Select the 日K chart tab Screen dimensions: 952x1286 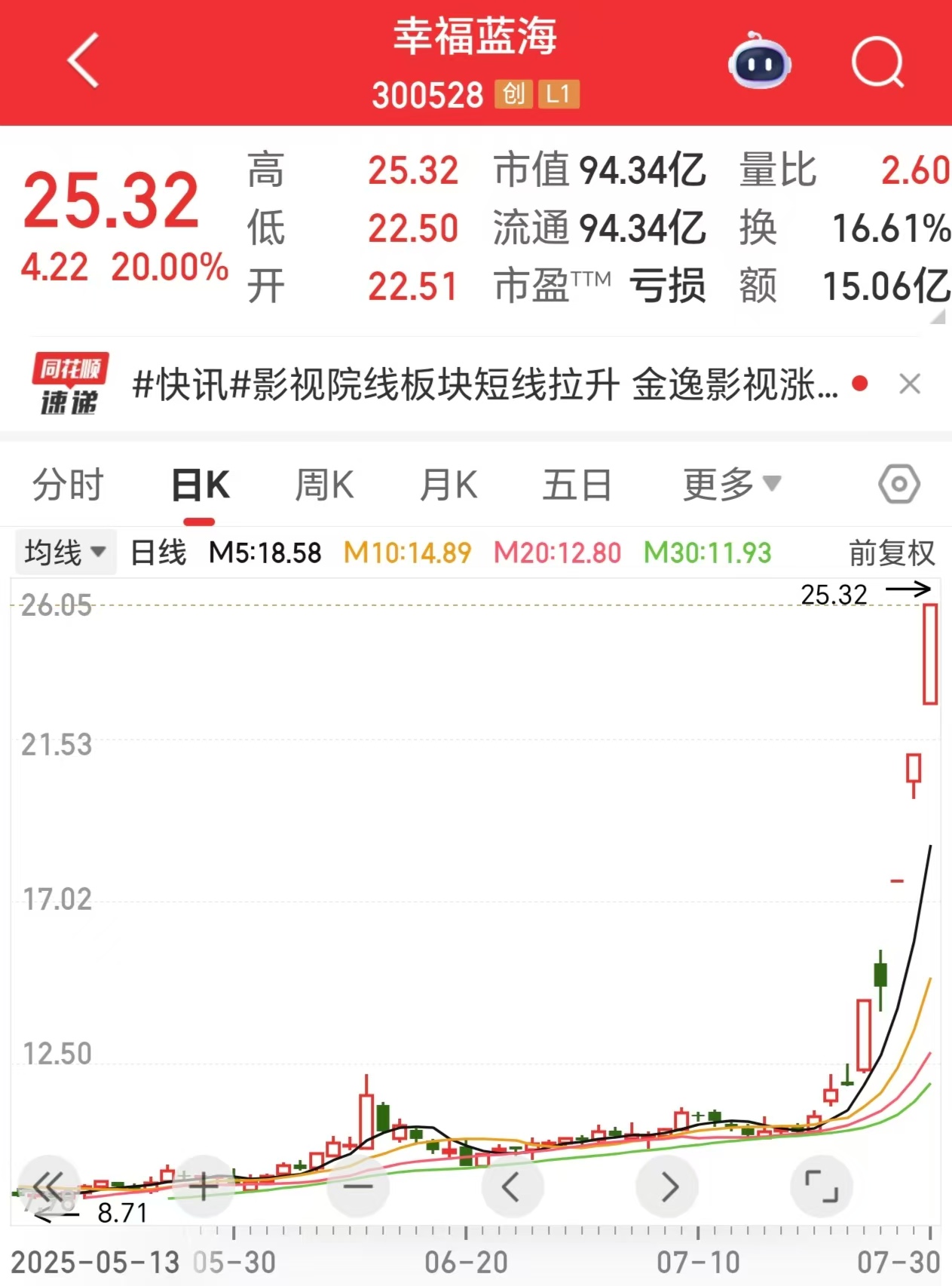200,485
